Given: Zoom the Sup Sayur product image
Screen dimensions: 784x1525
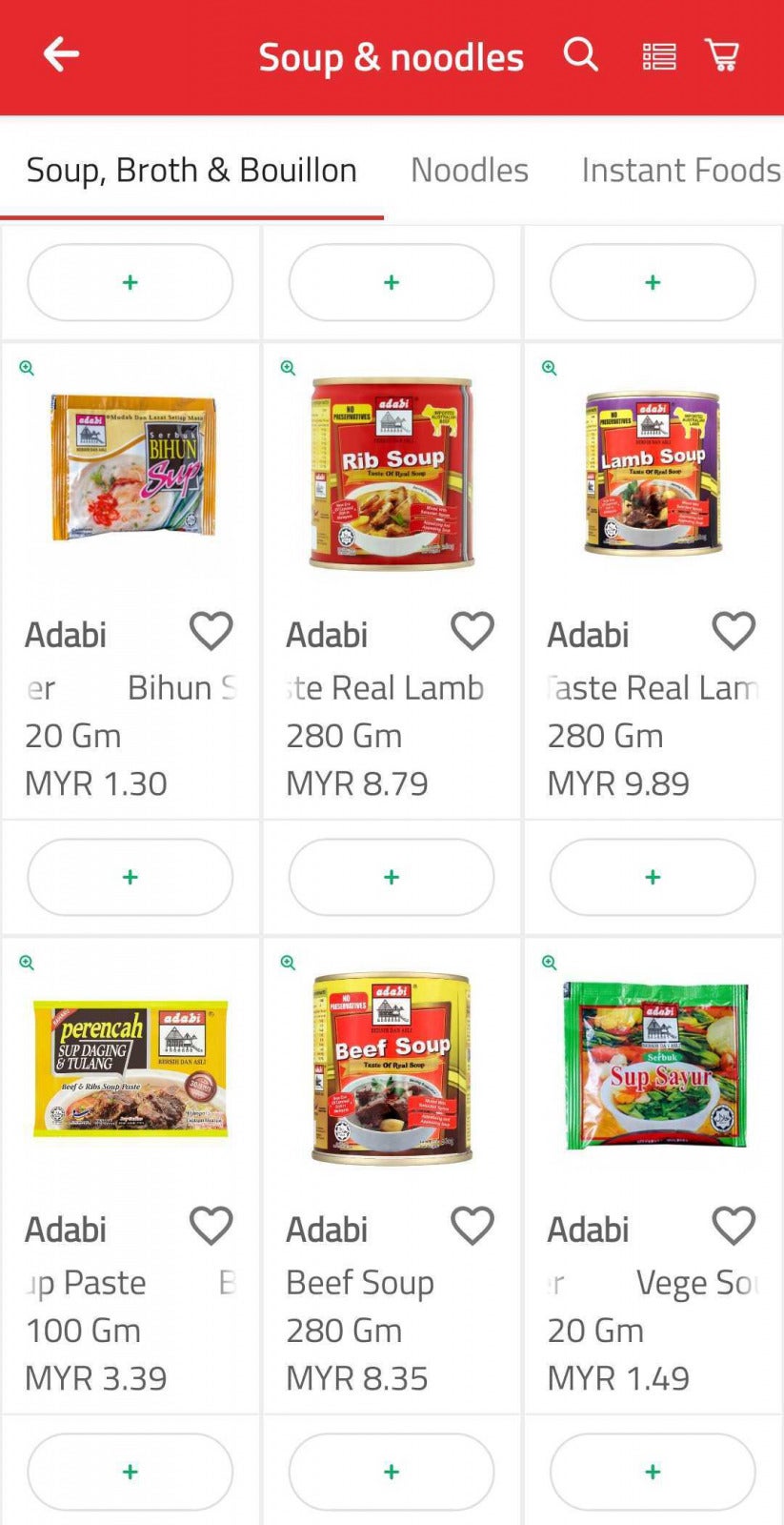Looking at the screenshot, I should (x=548, y=963).
